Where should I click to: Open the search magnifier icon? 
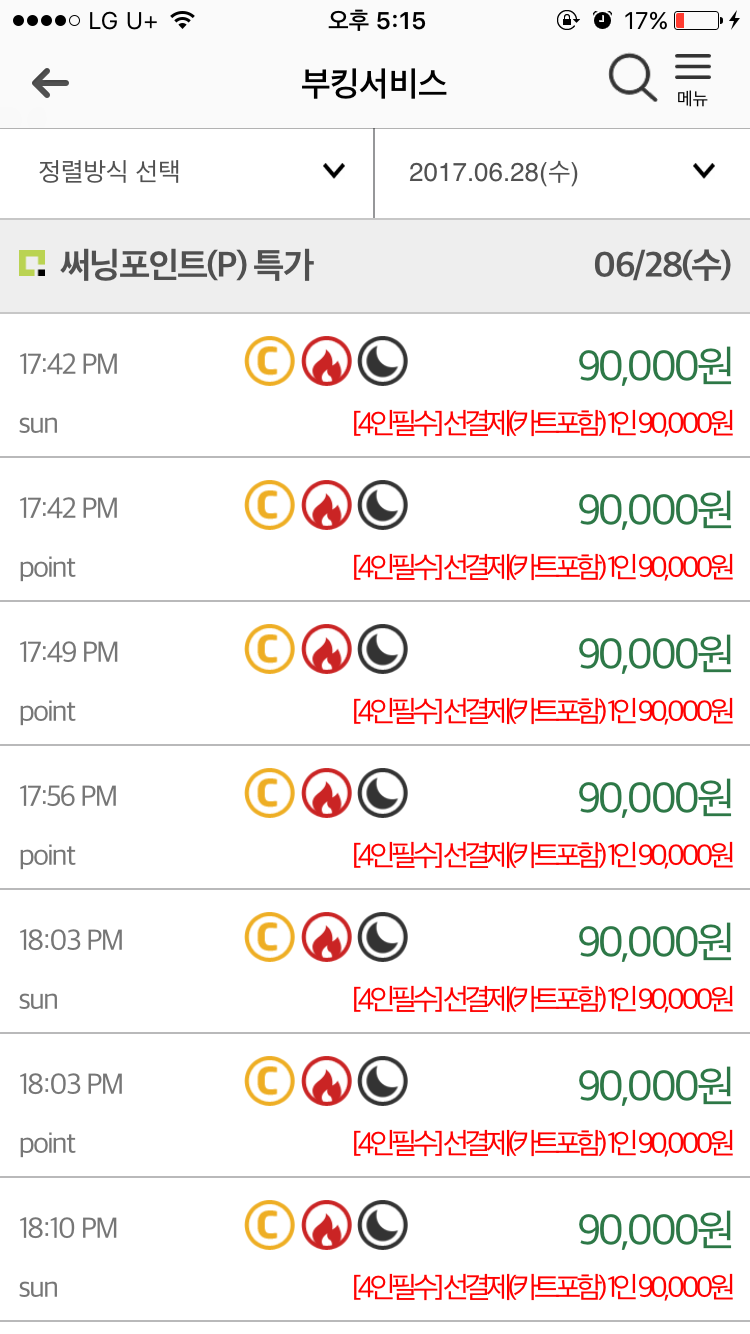tap(632, 78)
